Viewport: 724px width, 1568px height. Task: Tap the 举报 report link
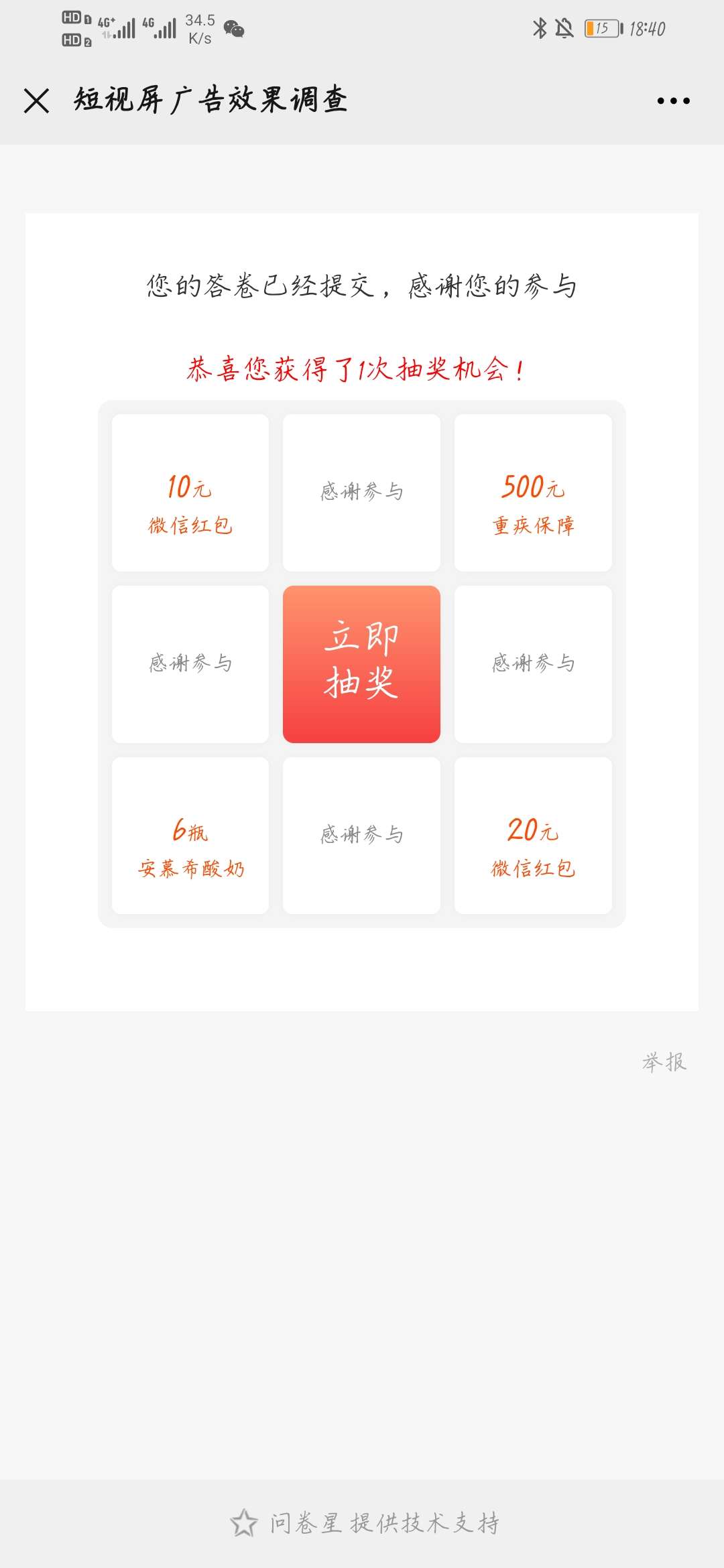pyautogui.click(x=664, y=1062)
